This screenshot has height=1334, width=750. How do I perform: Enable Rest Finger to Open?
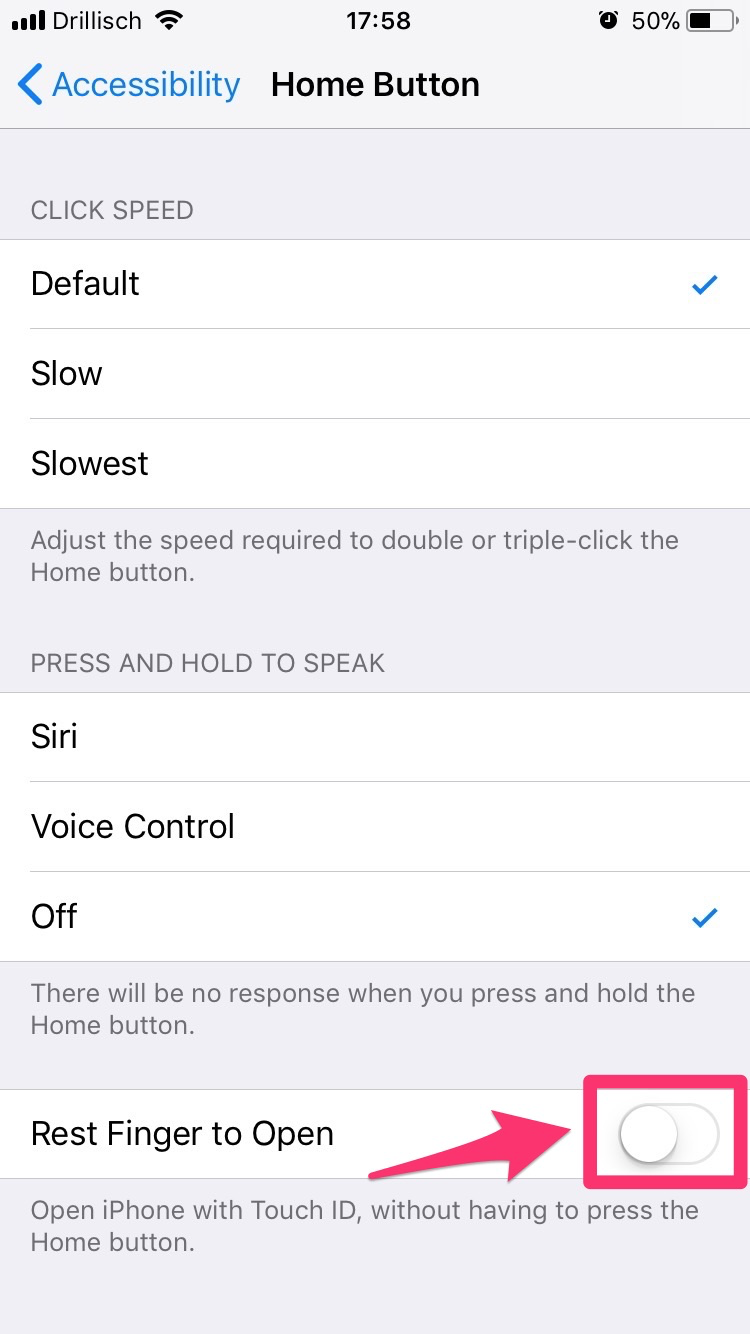(668, 1135)
